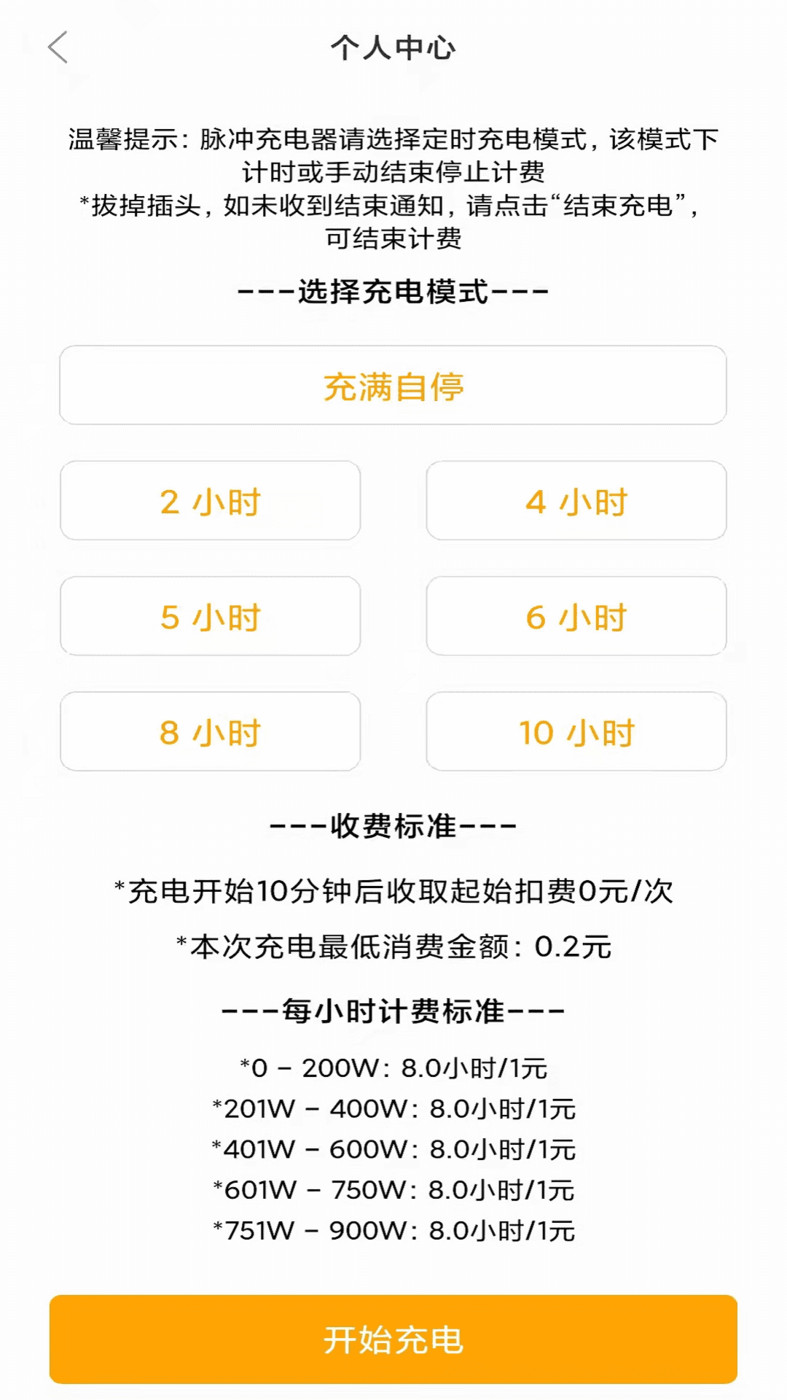Select the 充满自停 charging mode
The image size is (787, 1400).
point(393,385)
